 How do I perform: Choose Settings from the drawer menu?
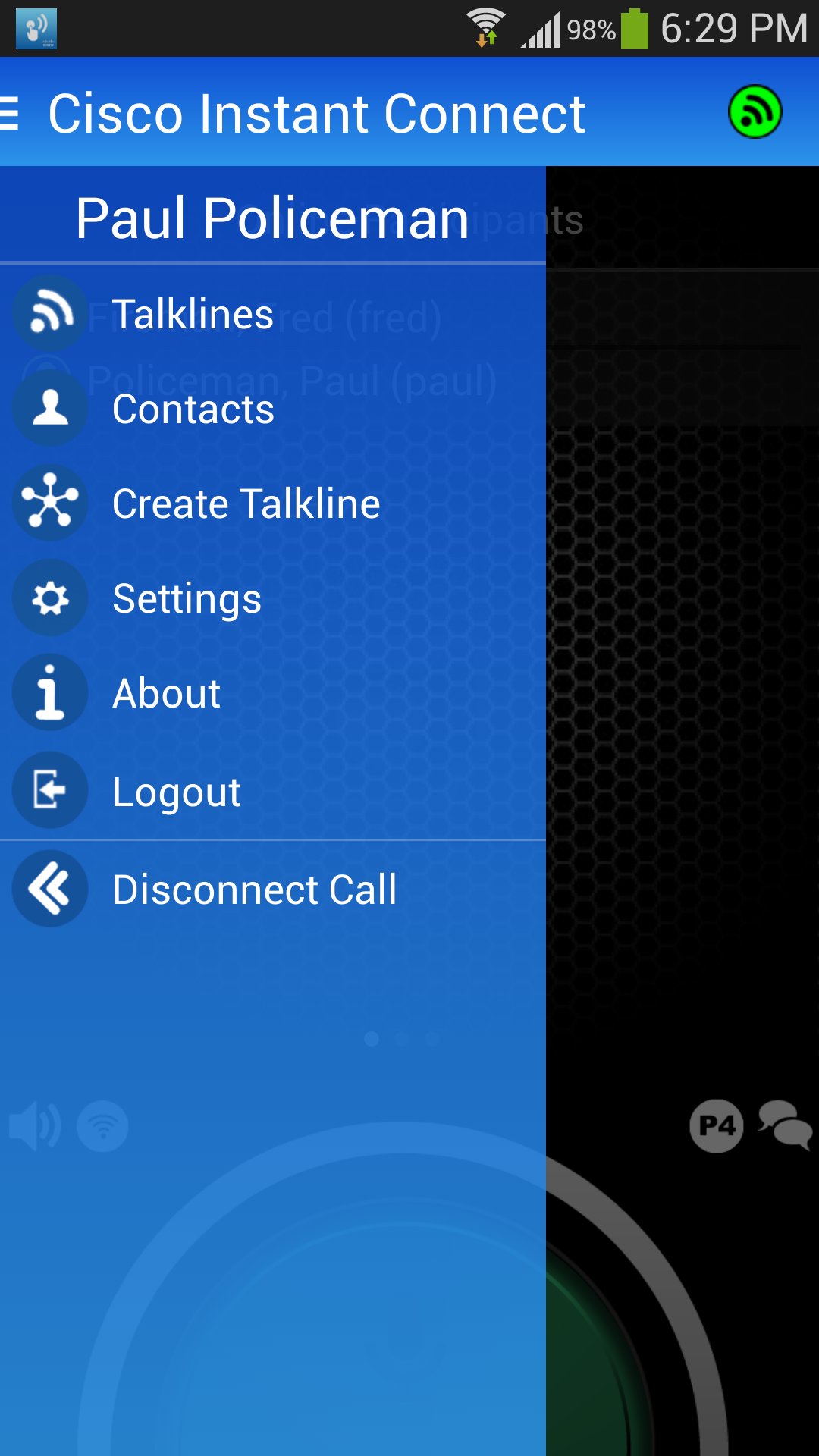pos(187,598)
